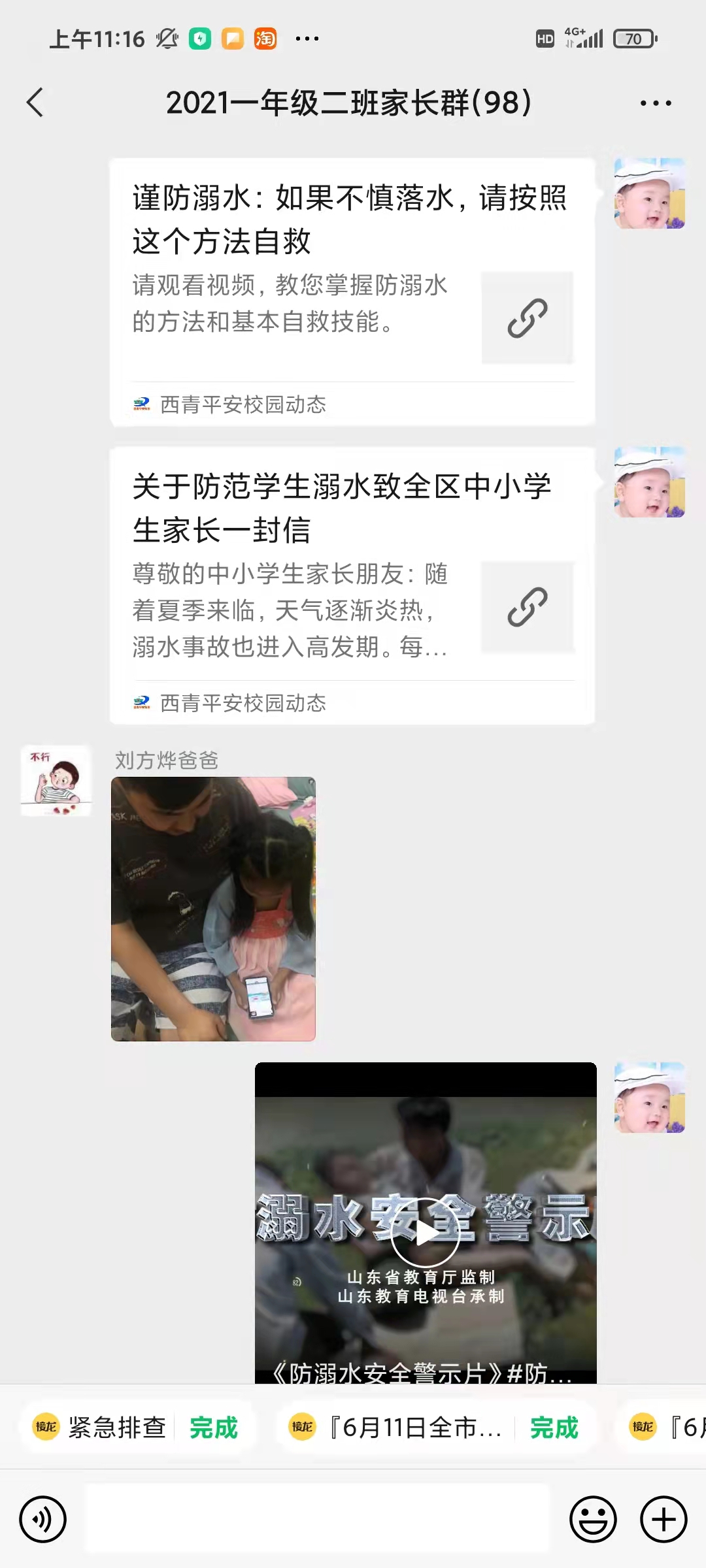Switch to voice message input
Viewport: 706px width, 1568px height.
pyautogui.click(x=42, y=1519)
